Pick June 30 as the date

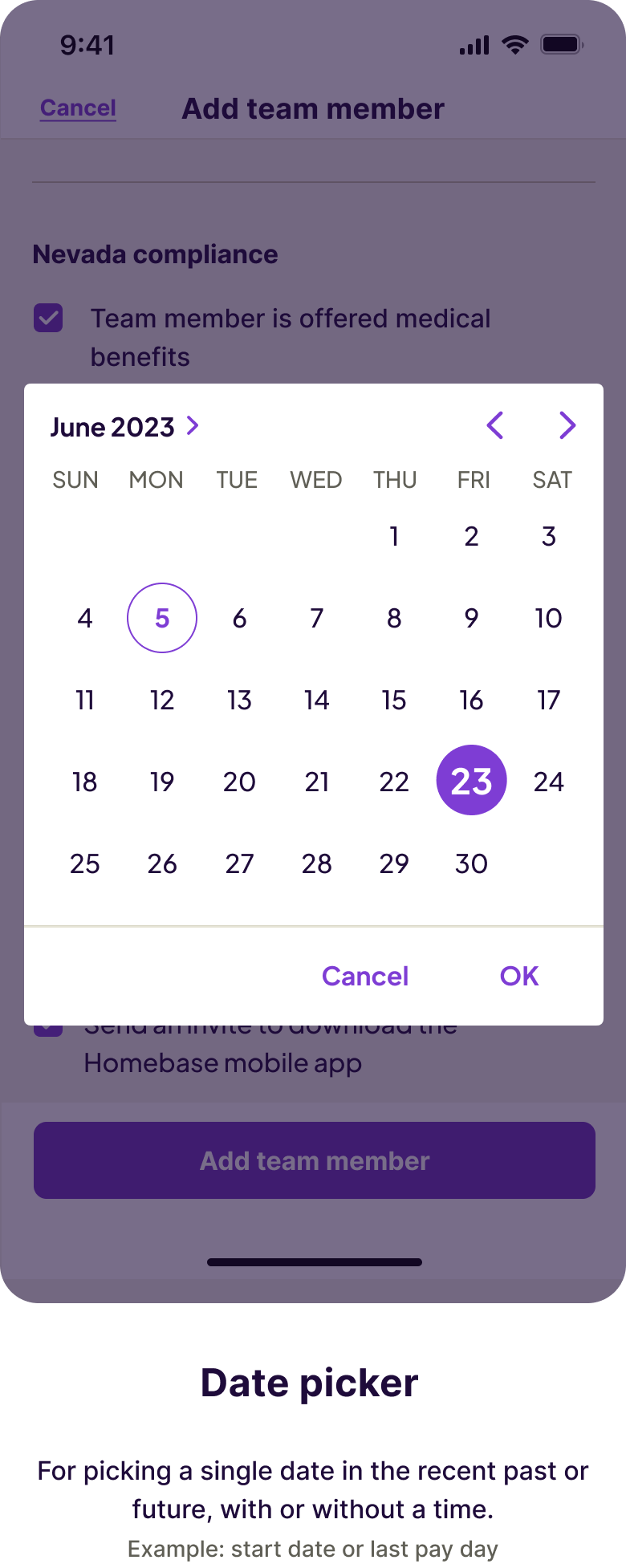(472, 863)
